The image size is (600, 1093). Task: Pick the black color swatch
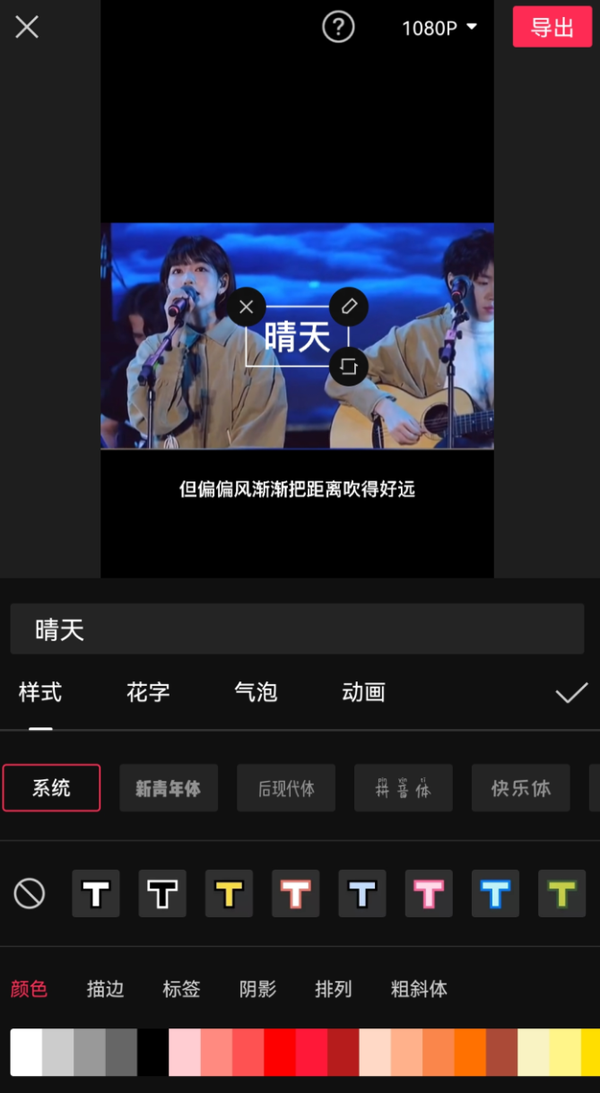click(x=153, y=1052)
